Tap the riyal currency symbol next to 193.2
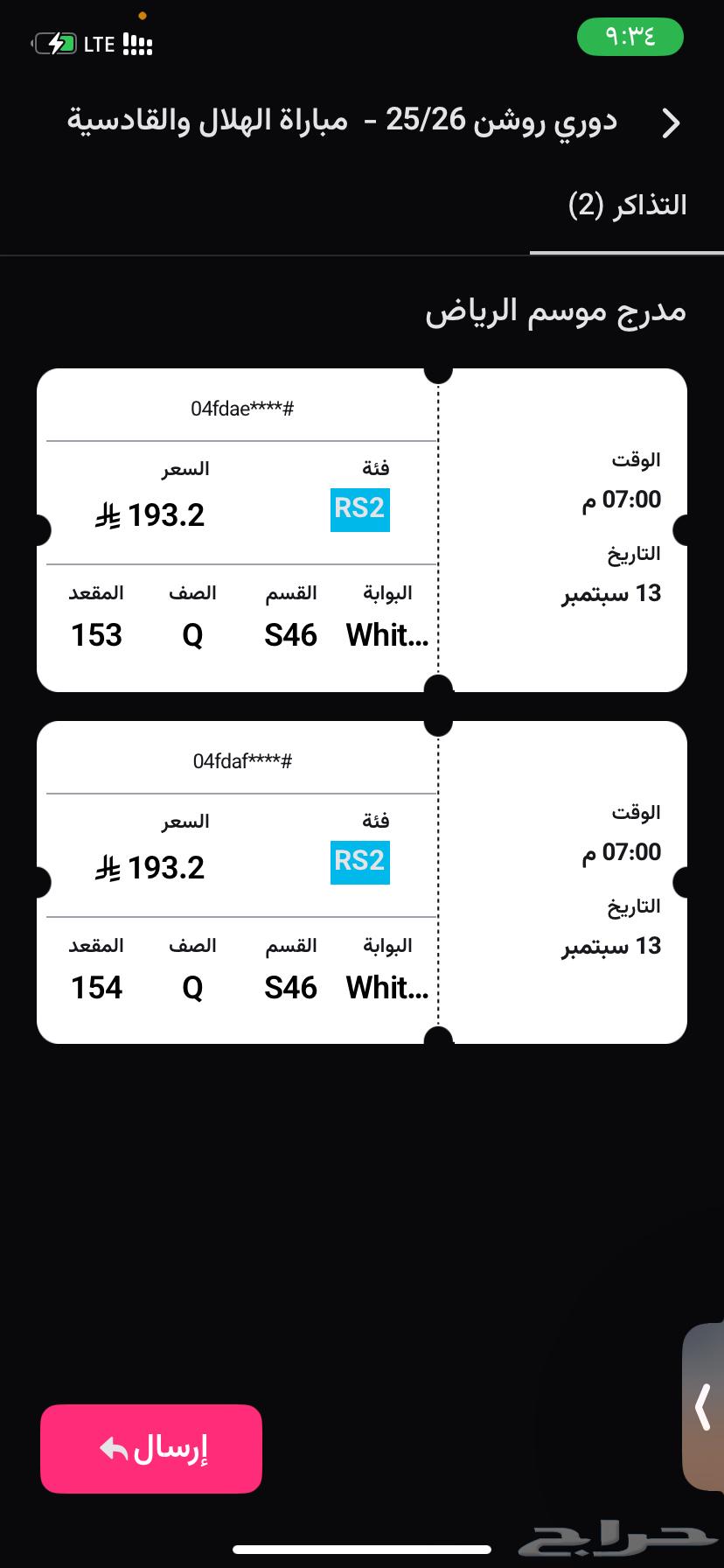This screenshot has width=724, height=1568. point(105,517)
